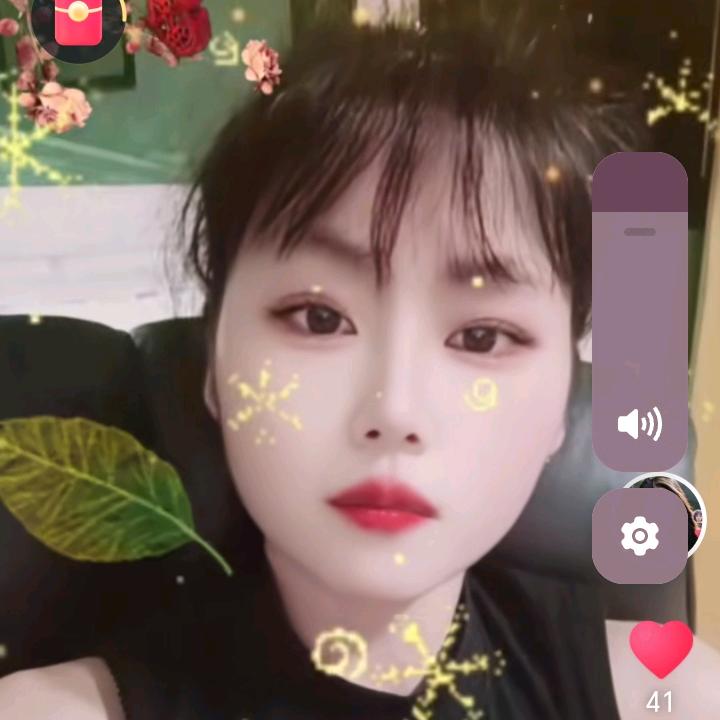Viewport: 720px width, 720px height.
Task: Like the video with the heart
Action: (661, 649)
